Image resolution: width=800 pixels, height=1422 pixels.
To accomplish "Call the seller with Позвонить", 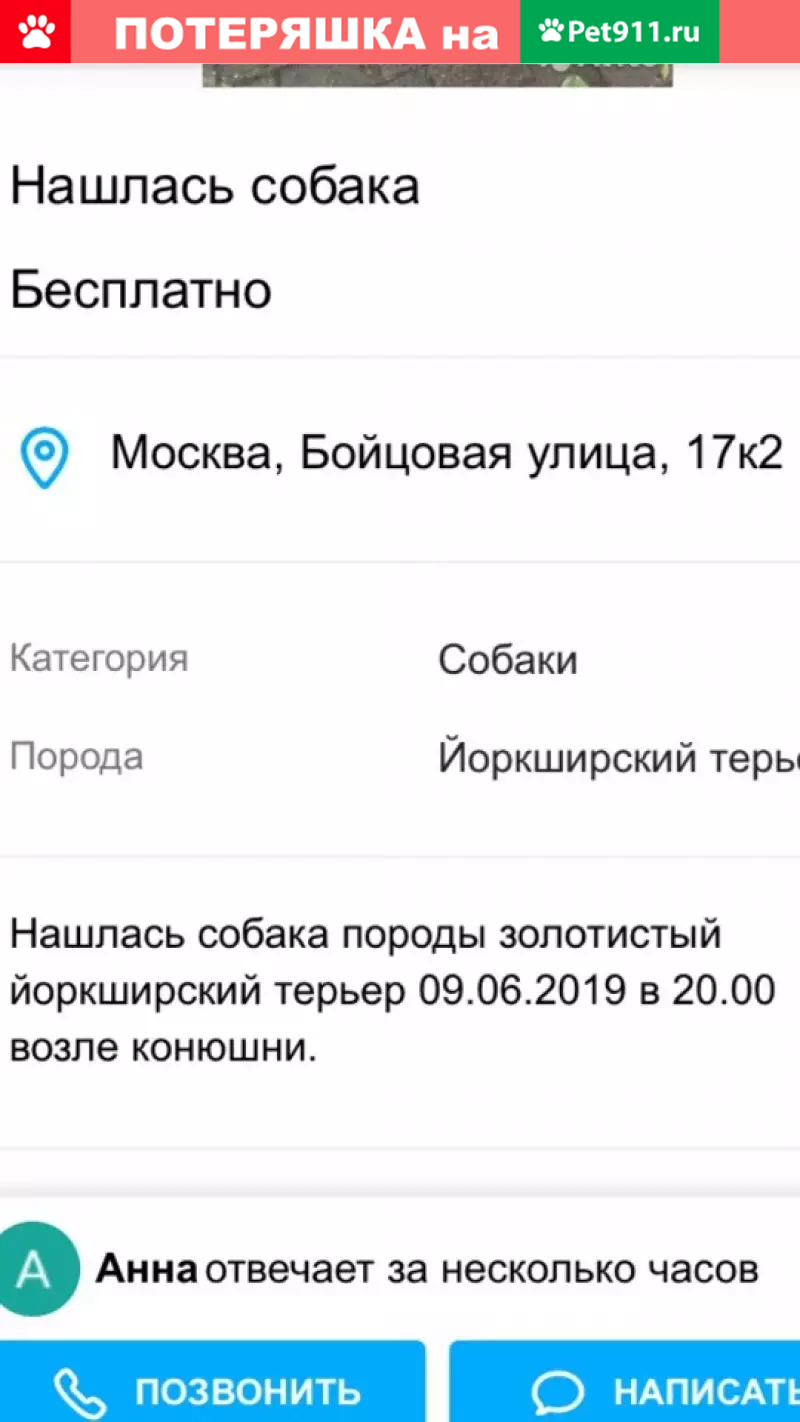I will (212, 1389).
